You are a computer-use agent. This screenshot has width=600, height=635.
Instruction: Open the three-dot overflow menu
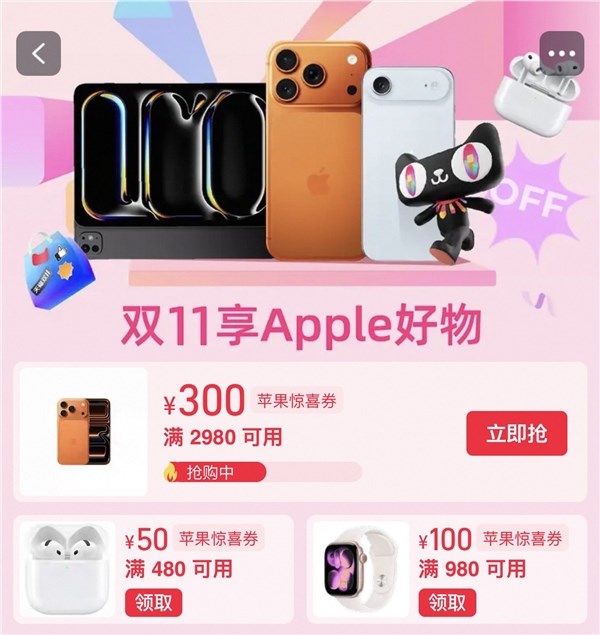pos(561,53)
